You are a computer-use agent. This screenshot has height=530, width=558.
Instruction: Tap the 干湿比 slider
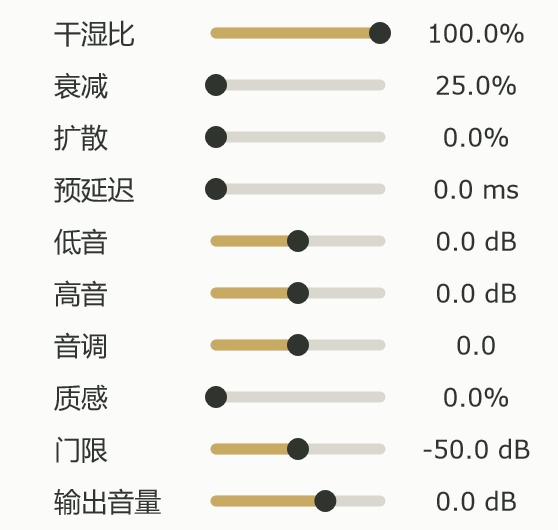[x=298, y=33]
